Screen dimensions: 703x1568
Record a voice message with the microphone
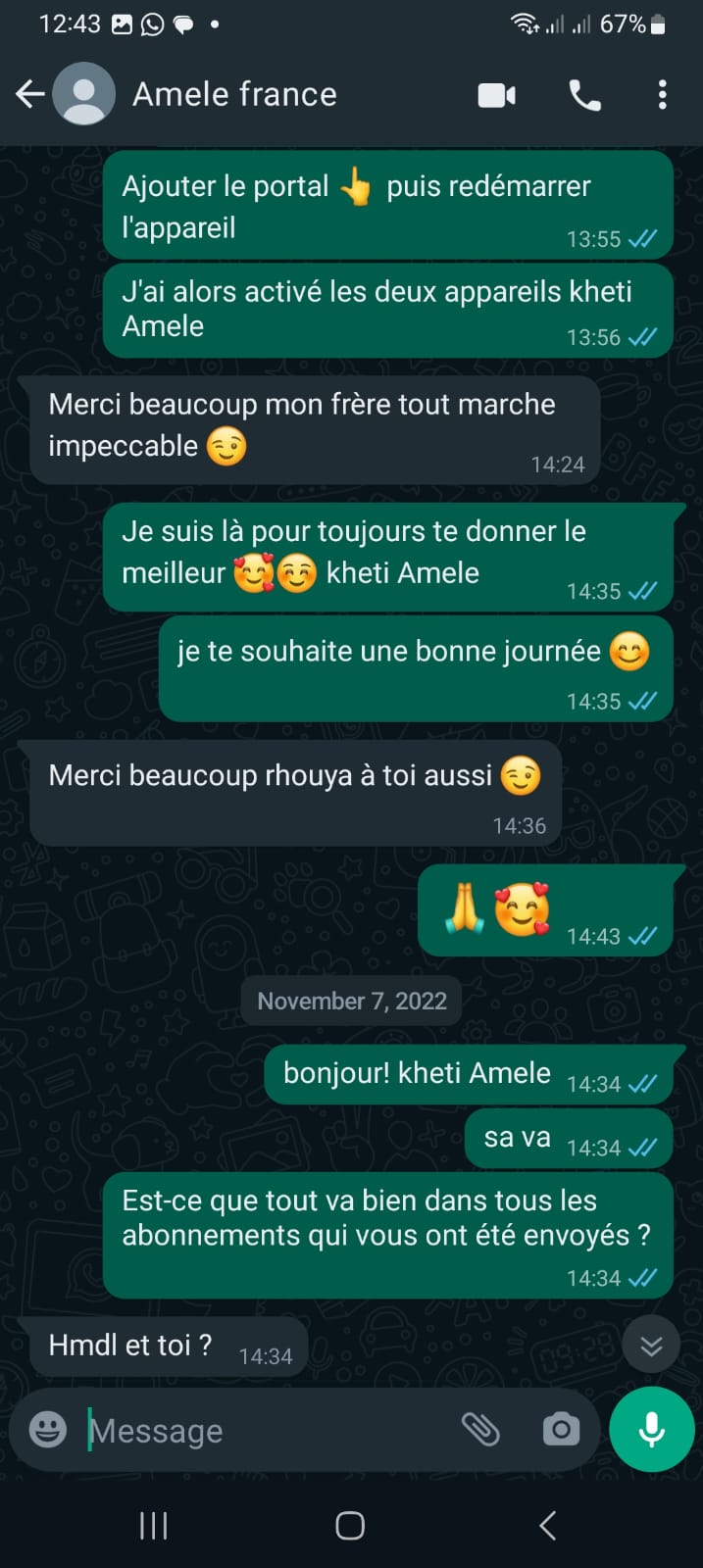(652, 1430)
